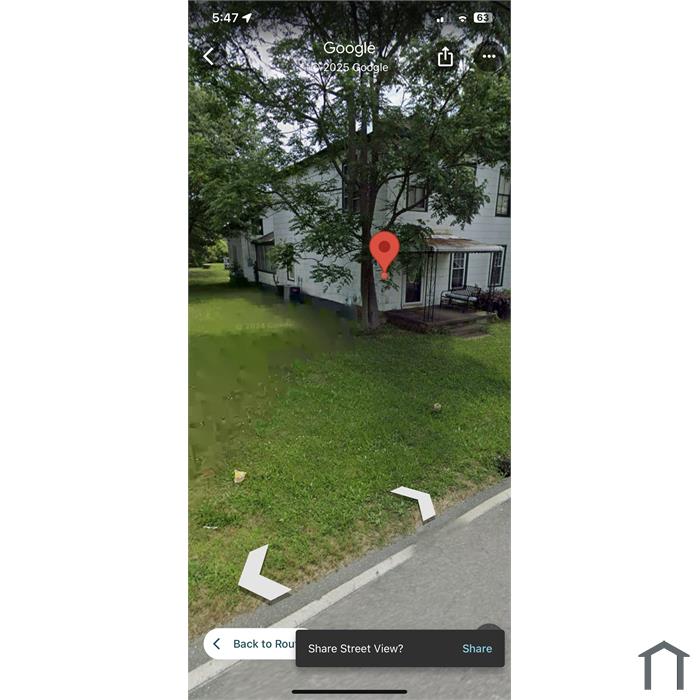700x700 pixels.
Task: Go back from Street View
Action: pos(208,57)
